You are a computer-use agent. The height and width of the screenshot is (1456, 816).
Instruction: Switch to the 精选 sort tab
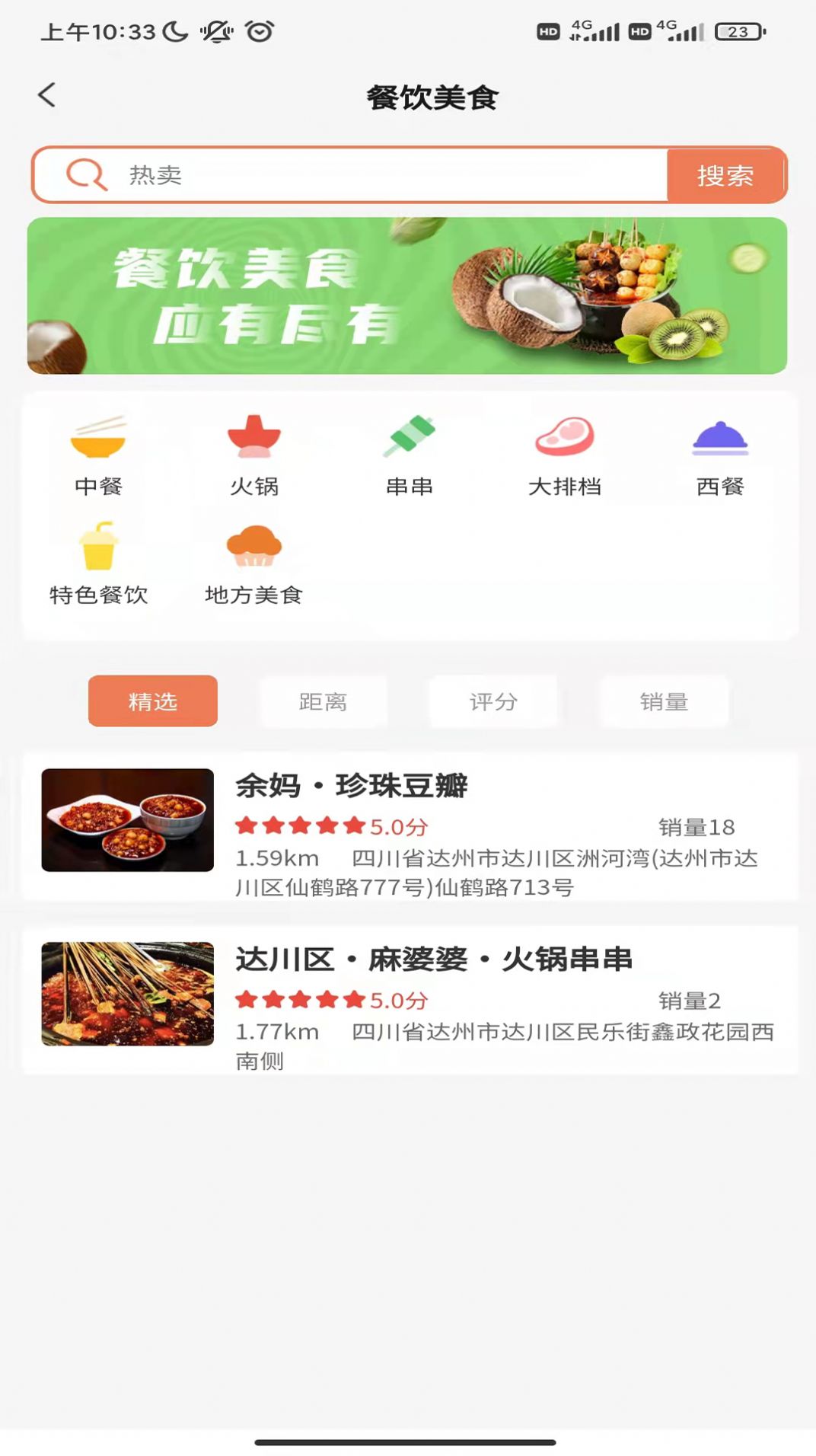(153, 701)
